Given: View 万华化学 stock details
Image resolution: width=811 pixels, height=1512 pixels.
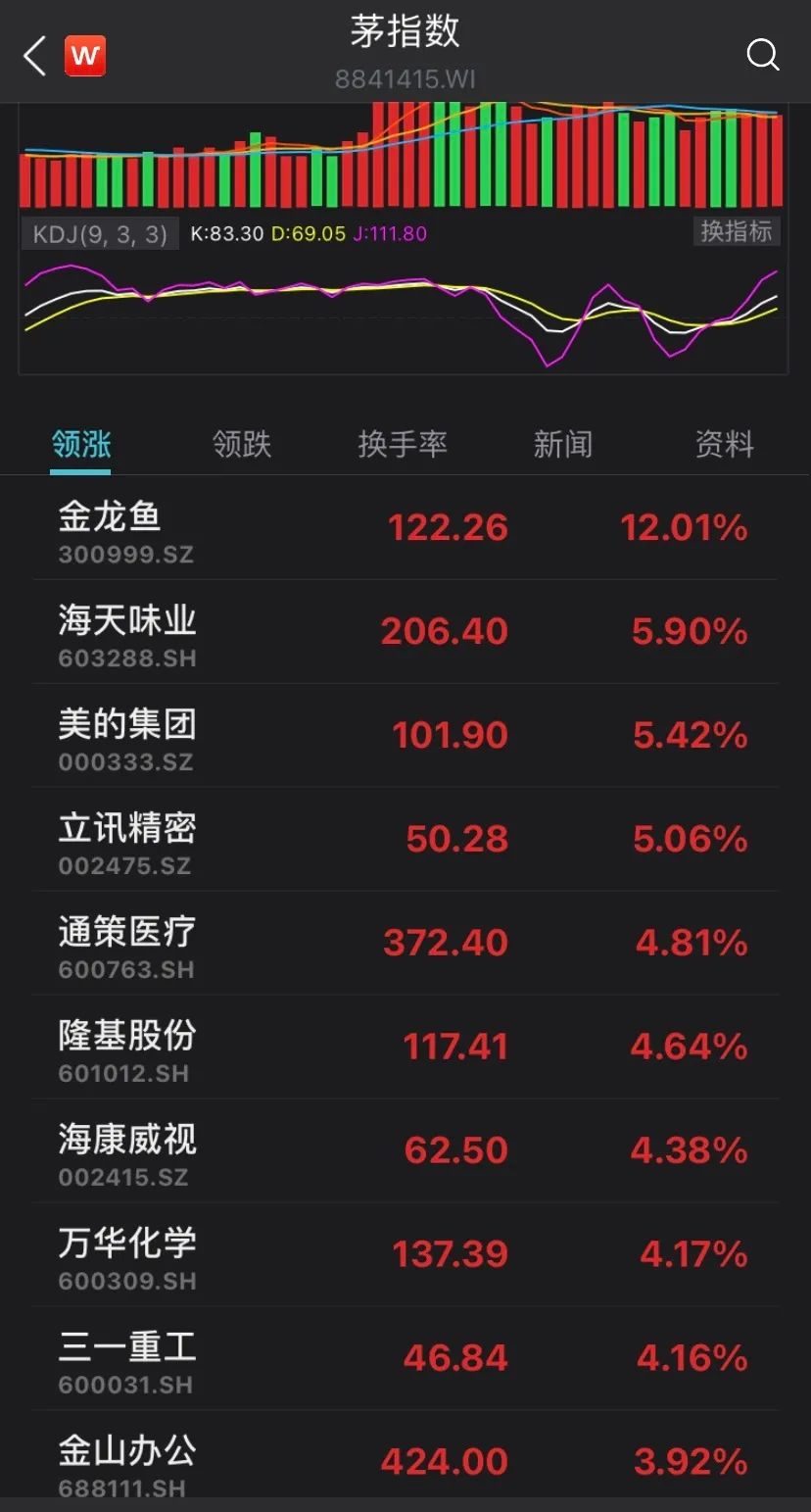Looking at the screenshot, I should coord(405,1255).
